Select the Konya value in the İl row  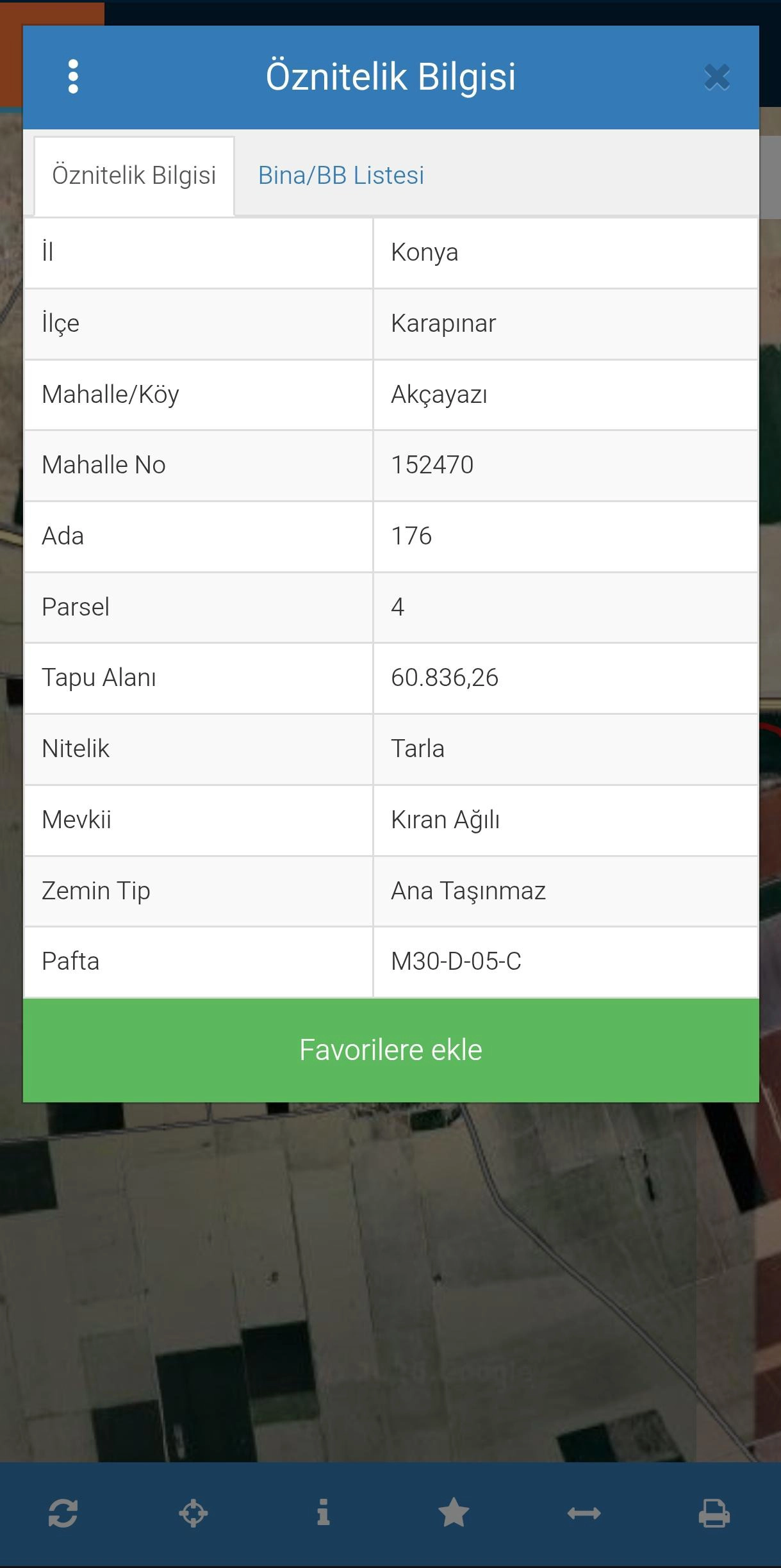[x=425, y=252]
